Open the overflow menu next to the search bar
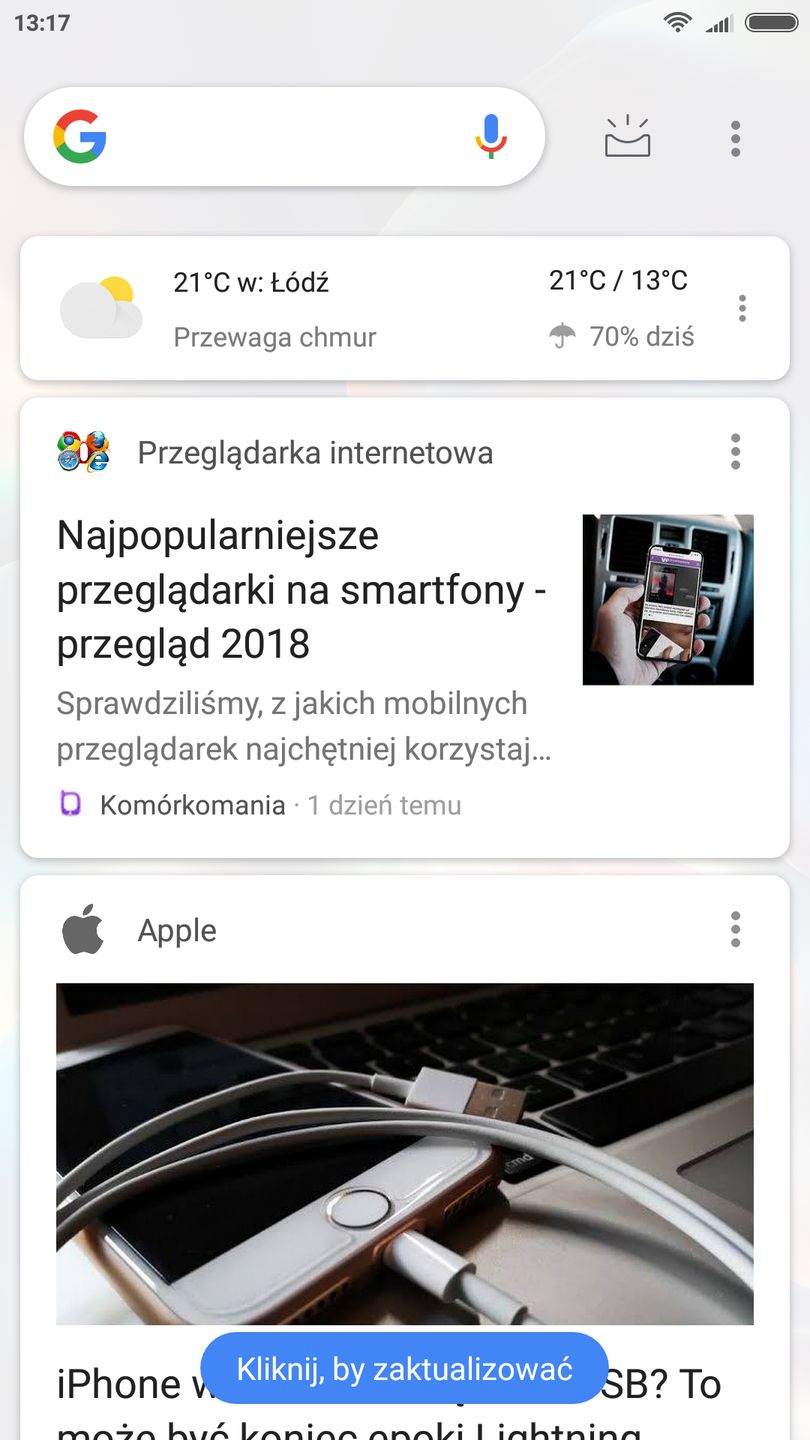 click(x=734, y=139)
